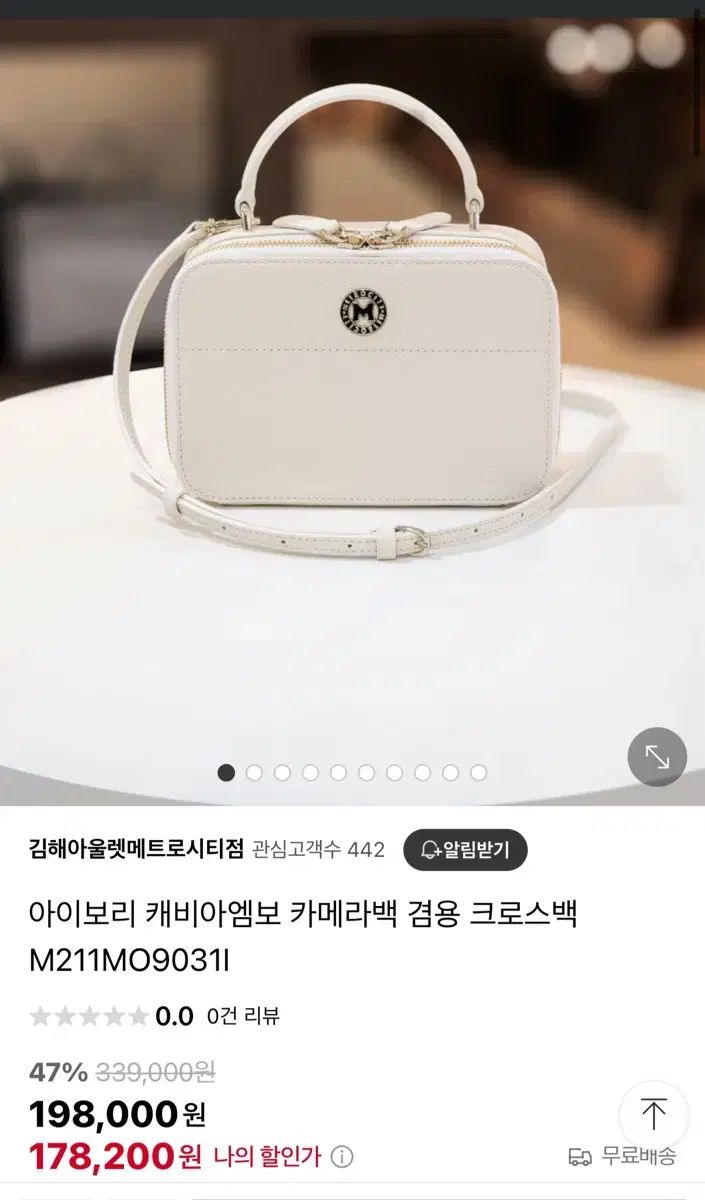Select the second dot in the image indicator

[254, 772]
